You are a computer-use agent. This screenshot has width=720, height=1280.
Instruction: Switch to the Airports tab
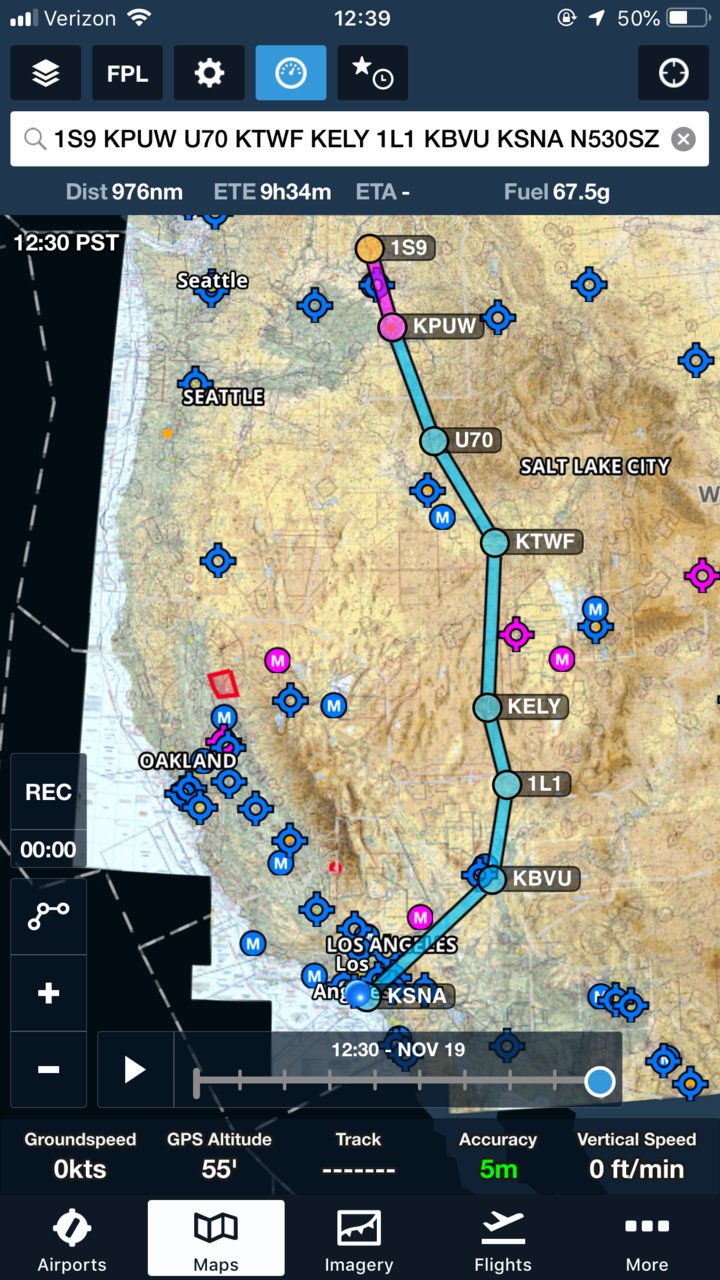point(72,1240)
